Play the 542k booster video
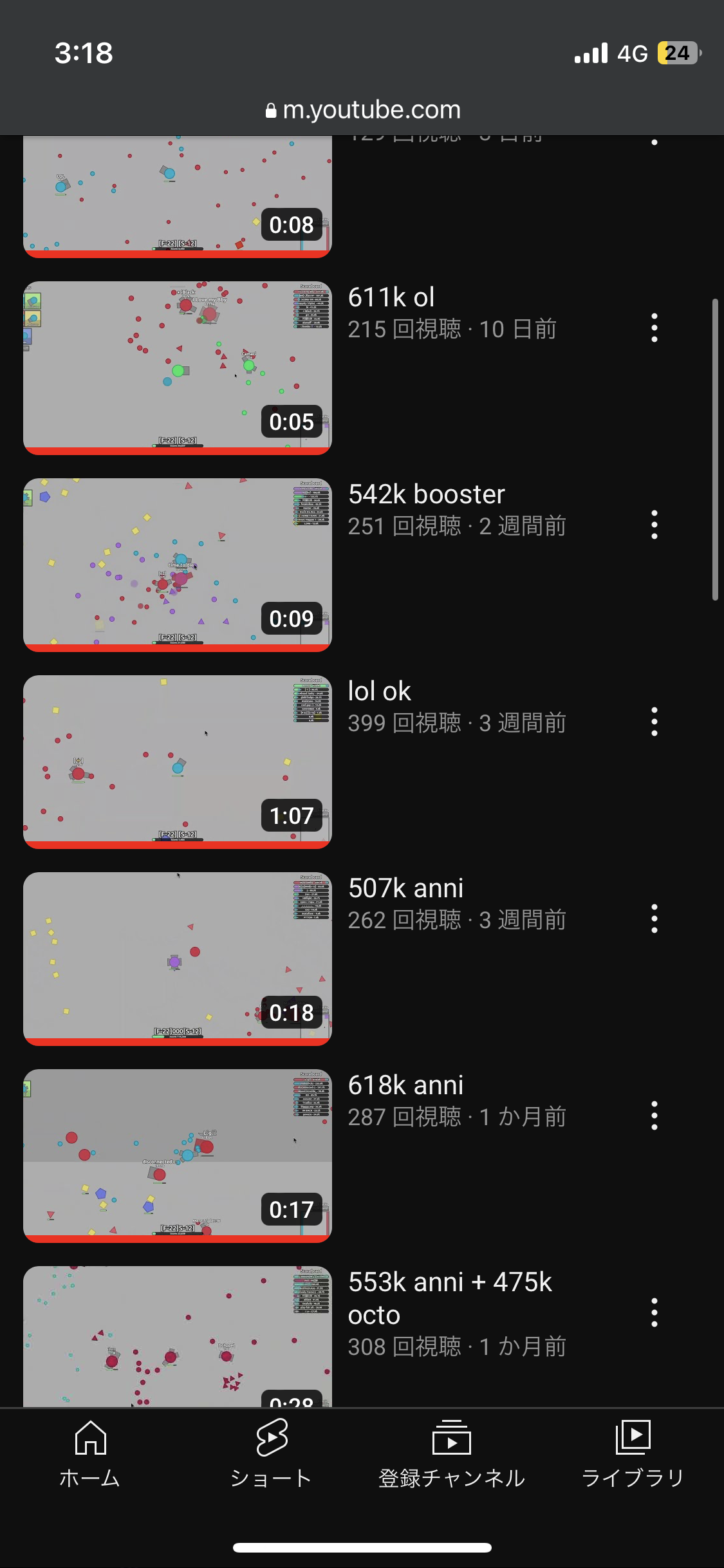Image resolution: width=724 pixels, height=1568 pixels. [x=178, y=565]
